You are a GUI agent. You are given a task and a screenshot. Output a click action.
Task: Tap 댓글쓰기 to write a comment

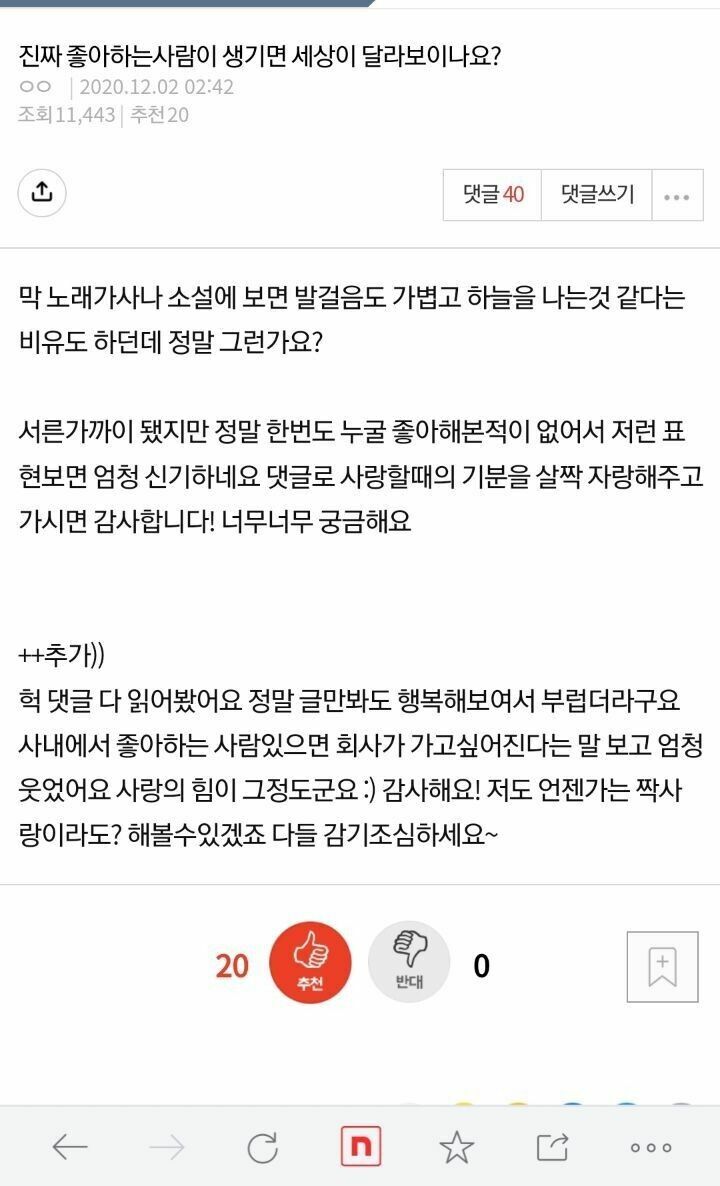[x=597, y=195]
